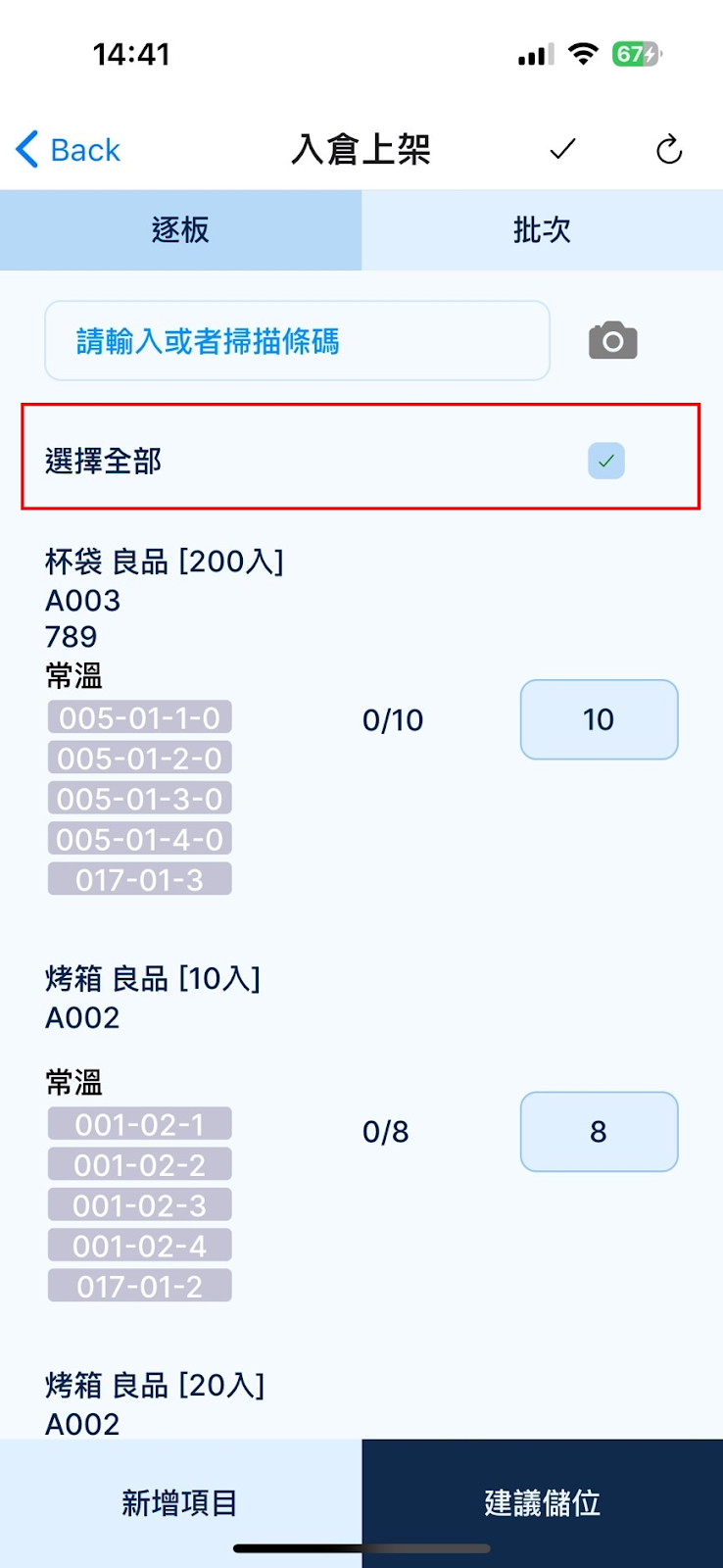This screenshot has width=723, height=1568.
Task: Open the camera barcode scanner
Action: point(613,341)
